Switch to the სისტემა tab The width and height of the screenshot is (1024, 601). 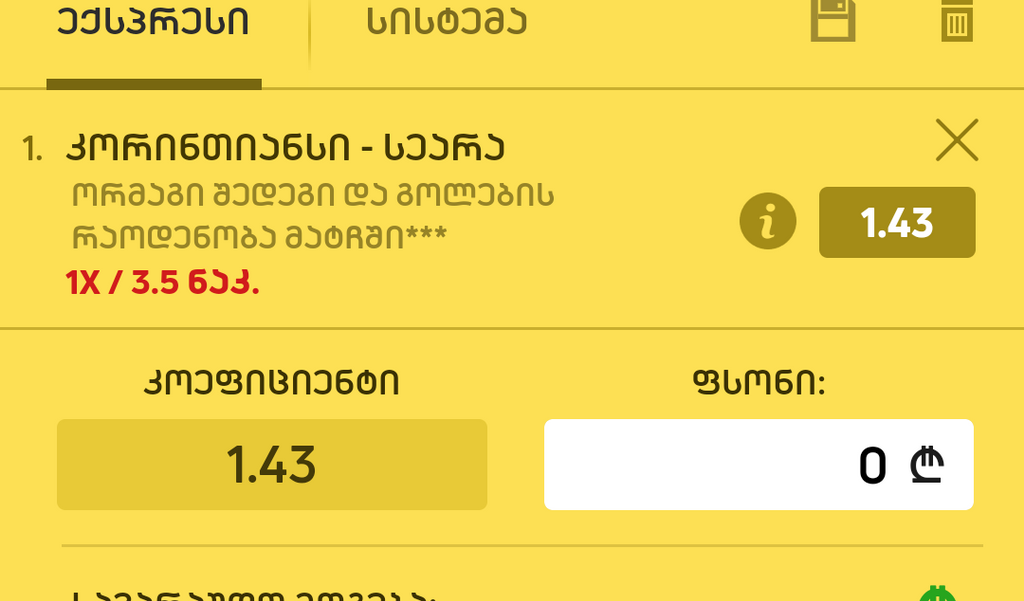pos(446,22)
